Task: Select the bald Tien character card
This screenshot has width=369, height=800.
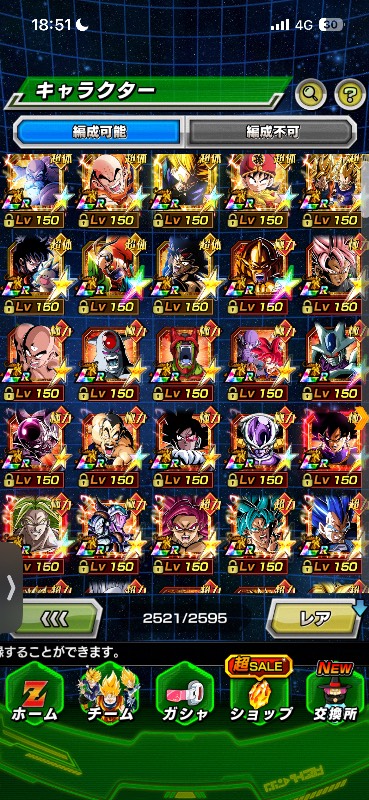Action: 35,363
